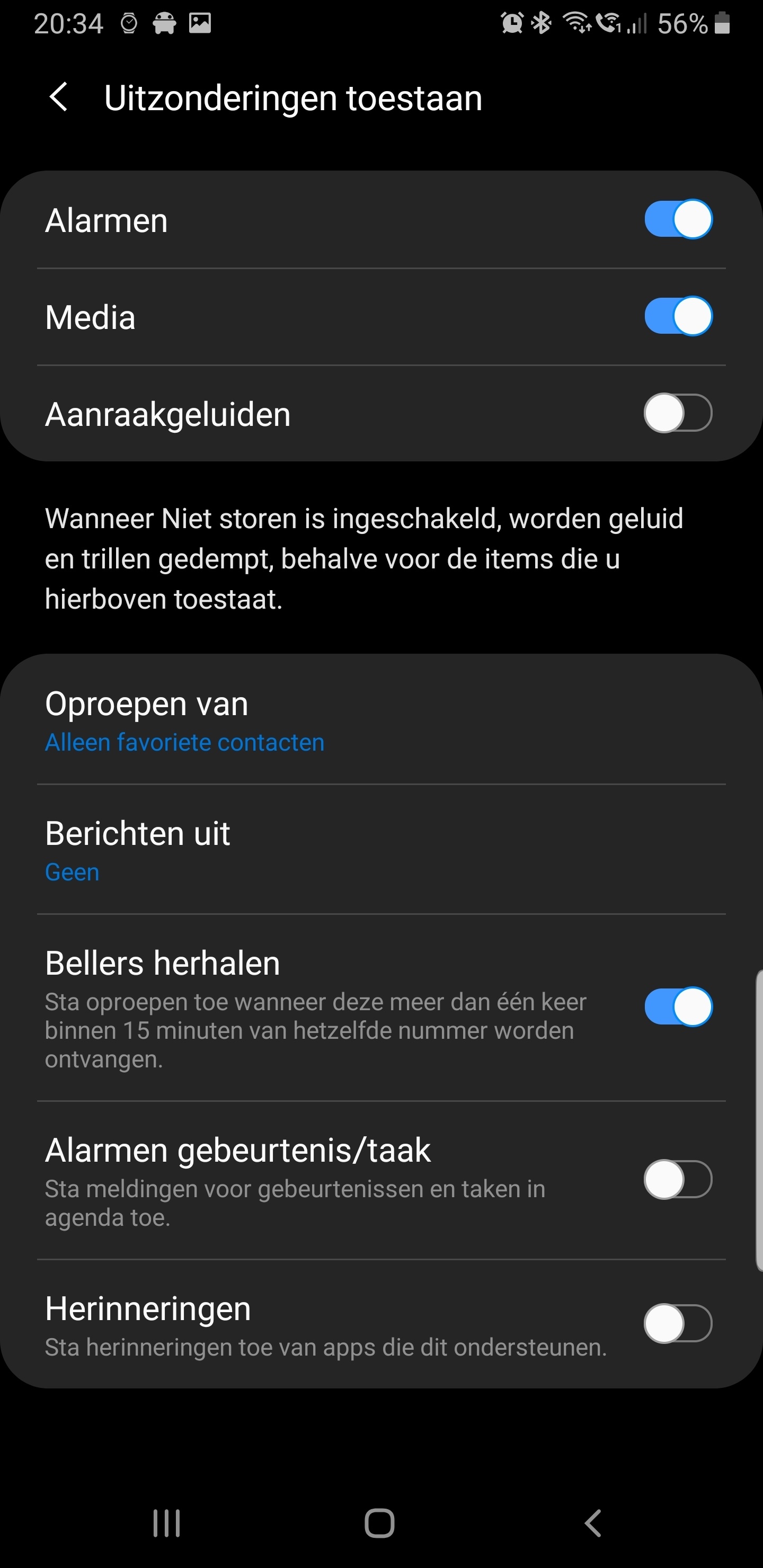763x1568 pixels.
Task: Disable the Alarmen switch
Action: pos(678,219)
